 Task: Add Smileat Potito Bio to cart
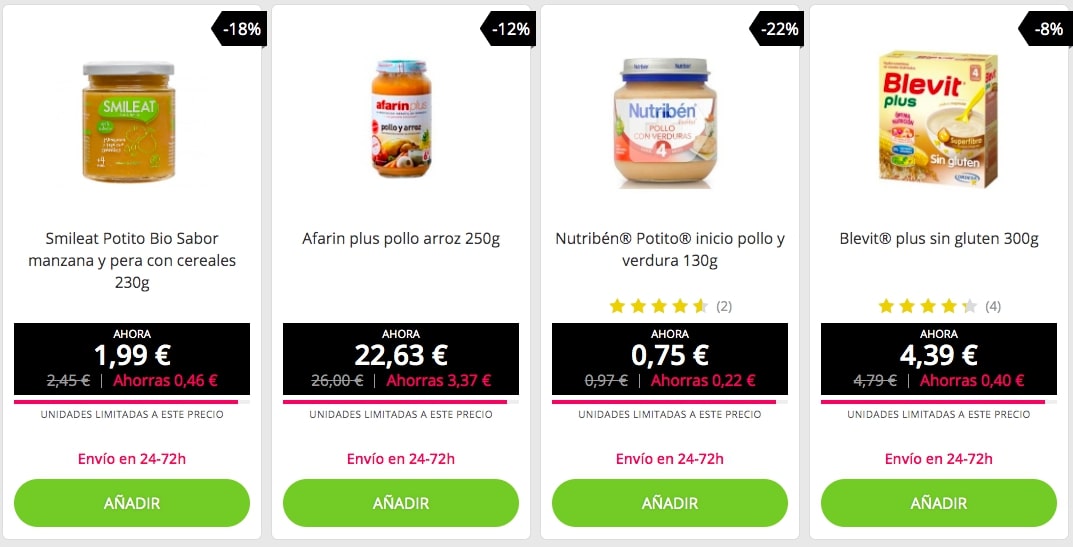[132, 503]
